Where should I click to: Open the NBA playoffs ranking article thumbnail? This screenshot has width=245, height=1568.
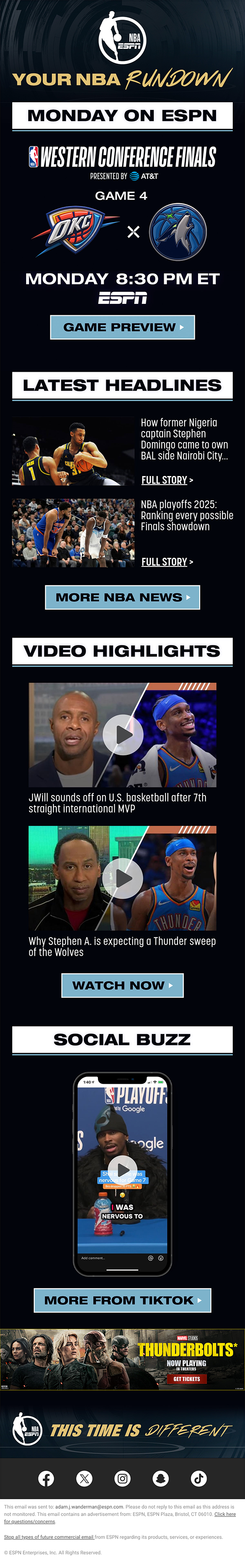73,532
